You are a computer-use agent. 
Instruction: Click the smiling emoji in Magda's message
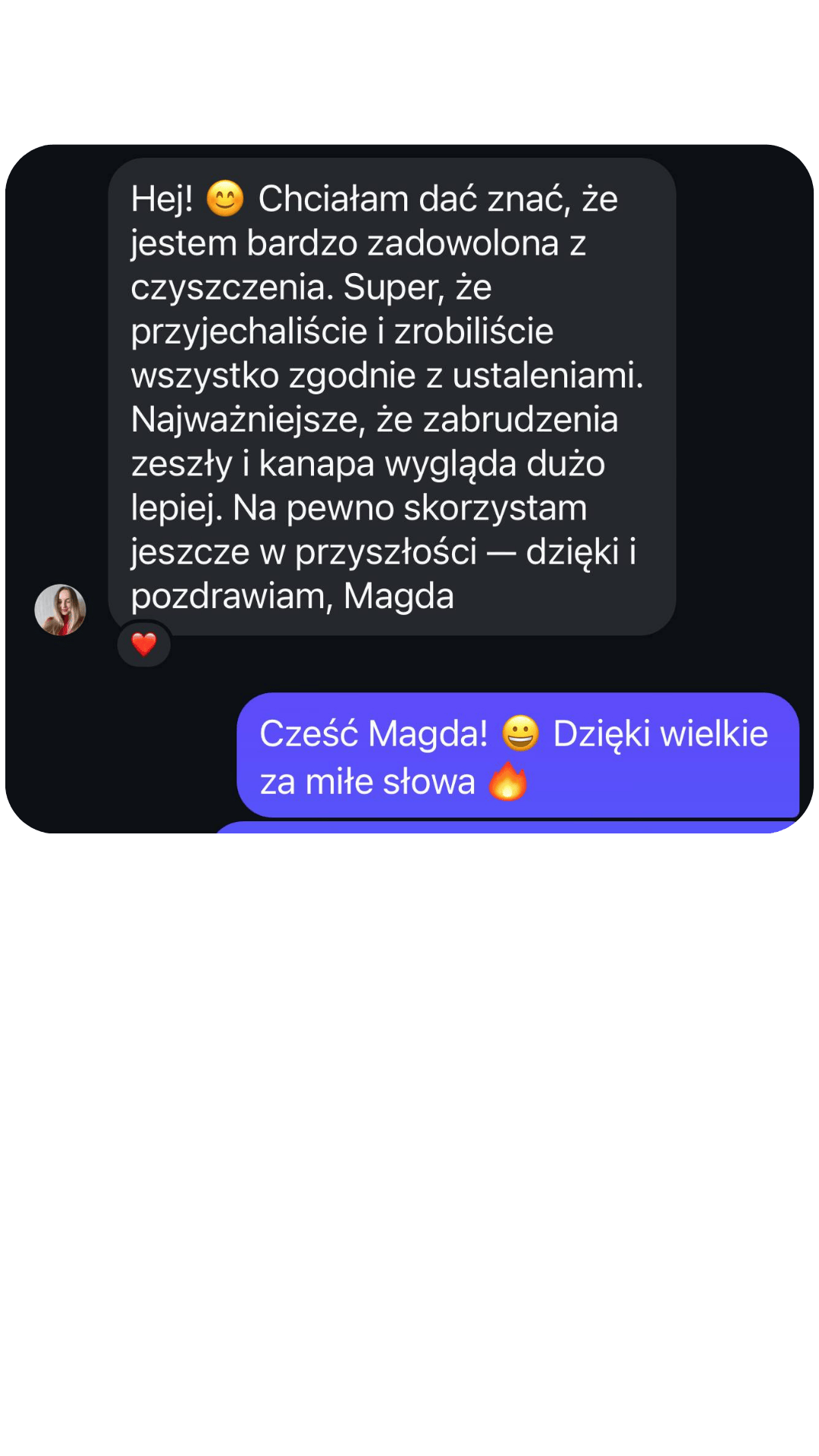[x=224, y=199]
